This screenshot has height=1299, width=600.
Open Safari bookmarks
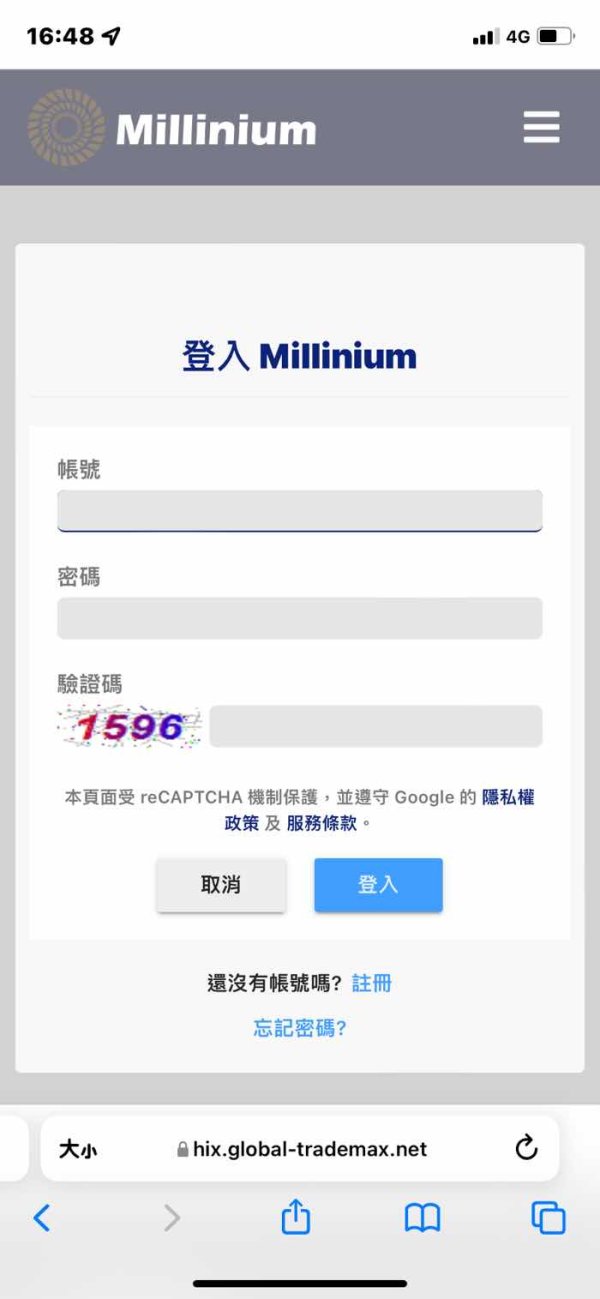click(x=423, y=1218)
